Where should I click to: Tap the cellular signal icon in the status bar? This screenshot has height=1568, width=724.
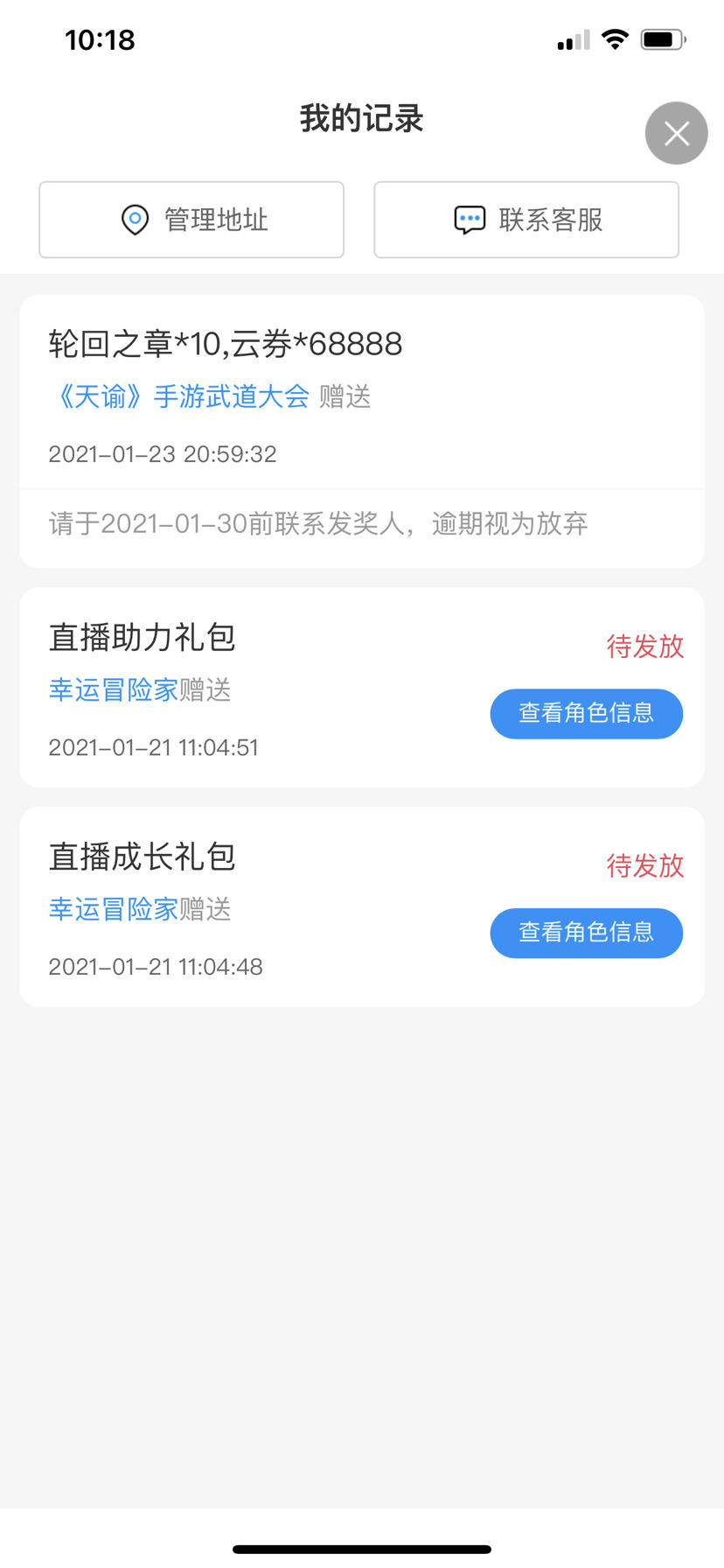(571, 38)
